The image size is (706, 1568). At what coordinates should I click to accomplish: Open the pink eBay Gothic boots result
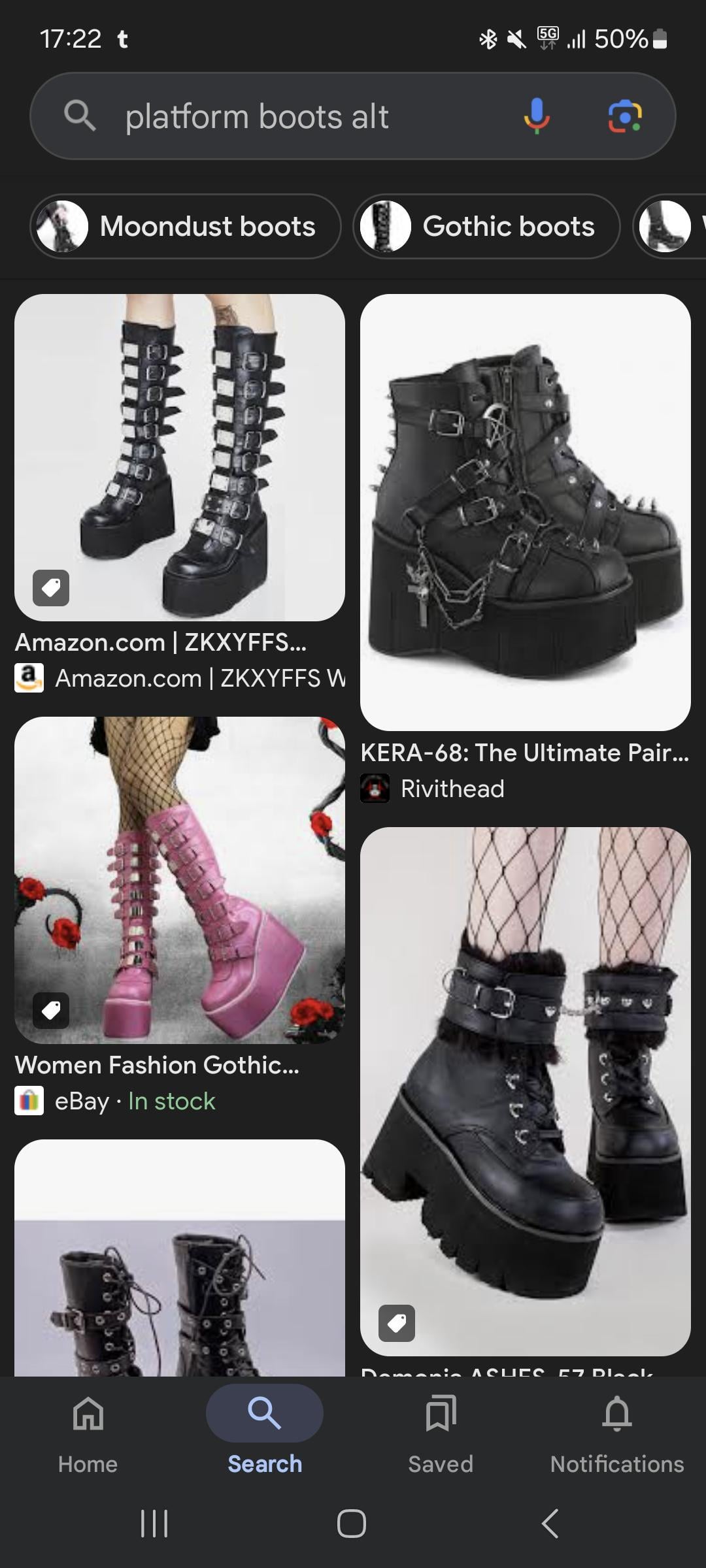click(180, 880)
